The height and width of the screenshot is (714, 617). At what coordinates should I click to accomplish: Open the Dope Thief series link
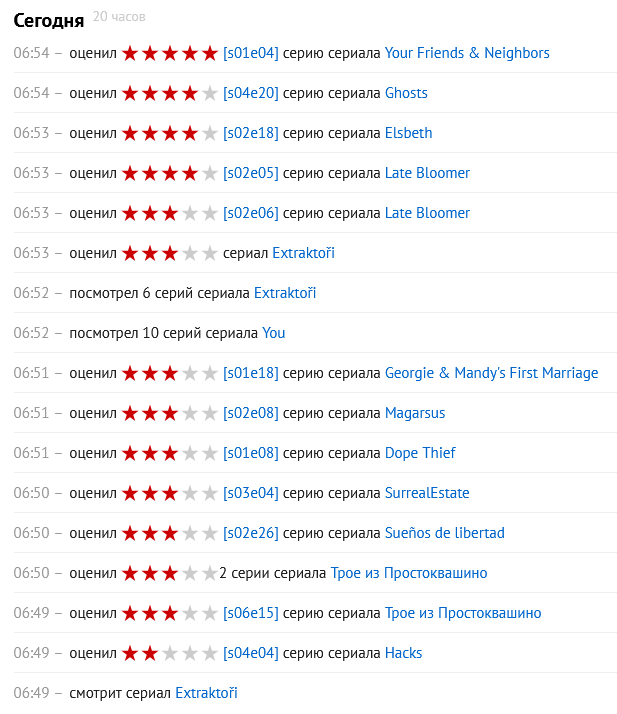pos(420,454)
